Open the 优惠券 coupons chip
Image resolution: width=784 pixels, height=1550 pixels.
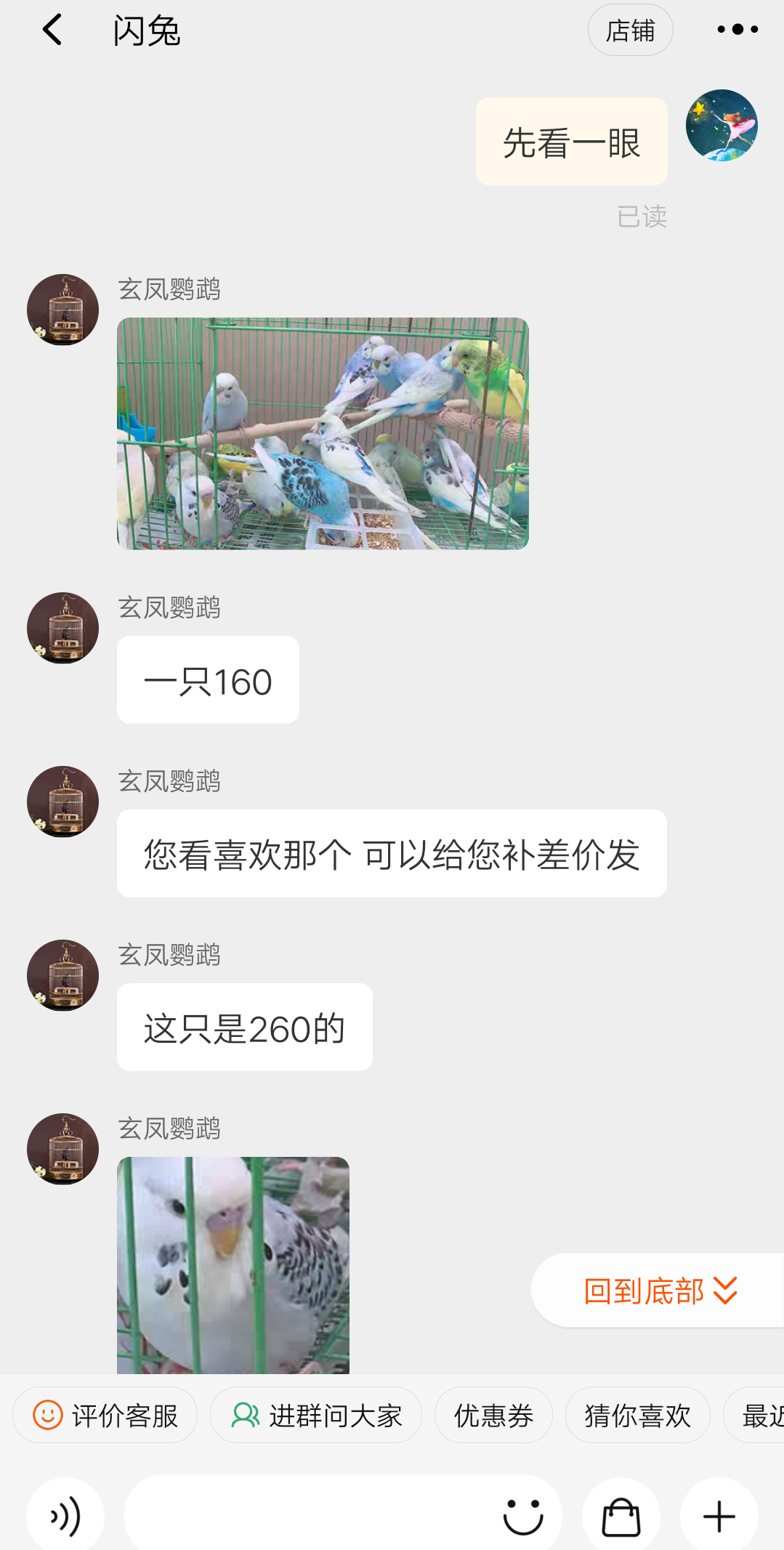[x=493, y=1415]
